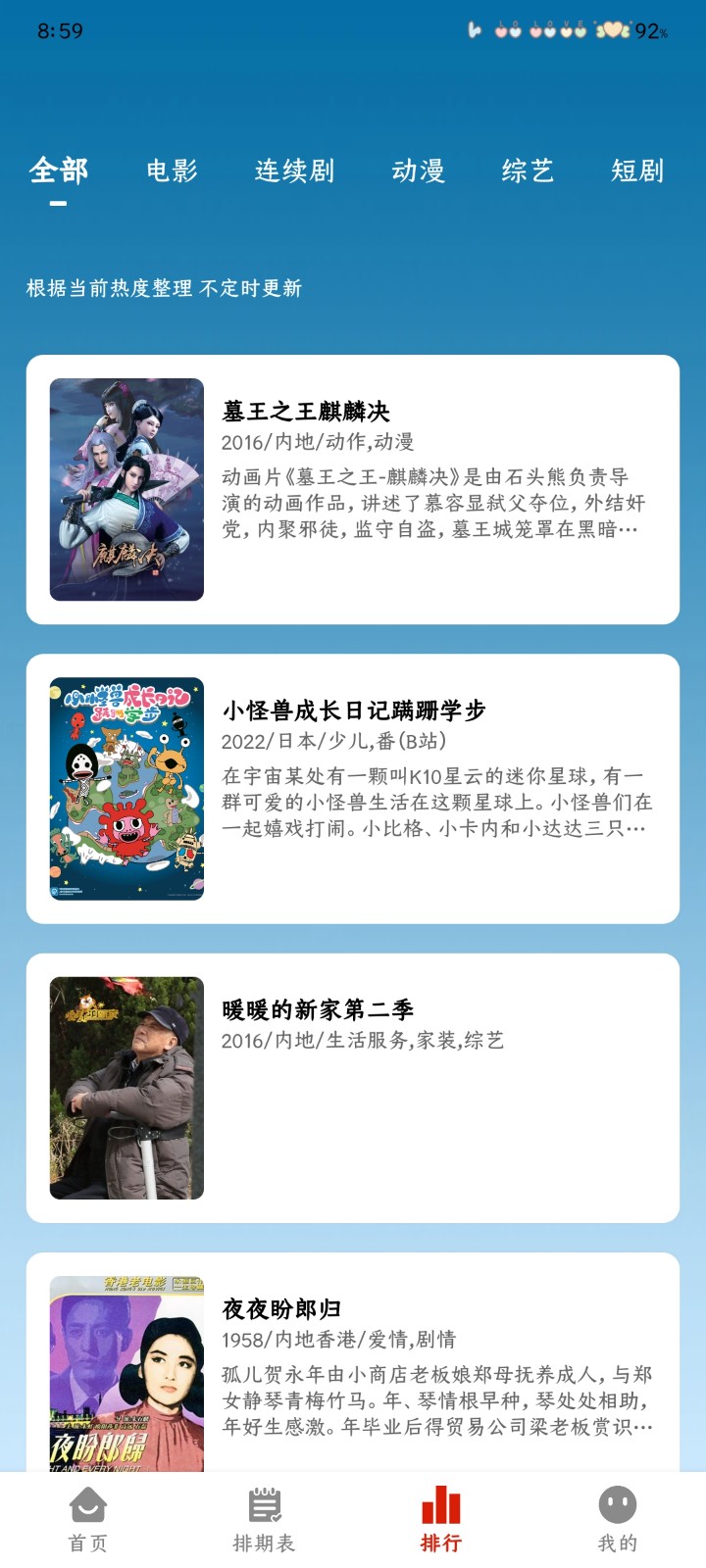Tap the 排行 ranking tab
706x1568 pixels.
441,1519
